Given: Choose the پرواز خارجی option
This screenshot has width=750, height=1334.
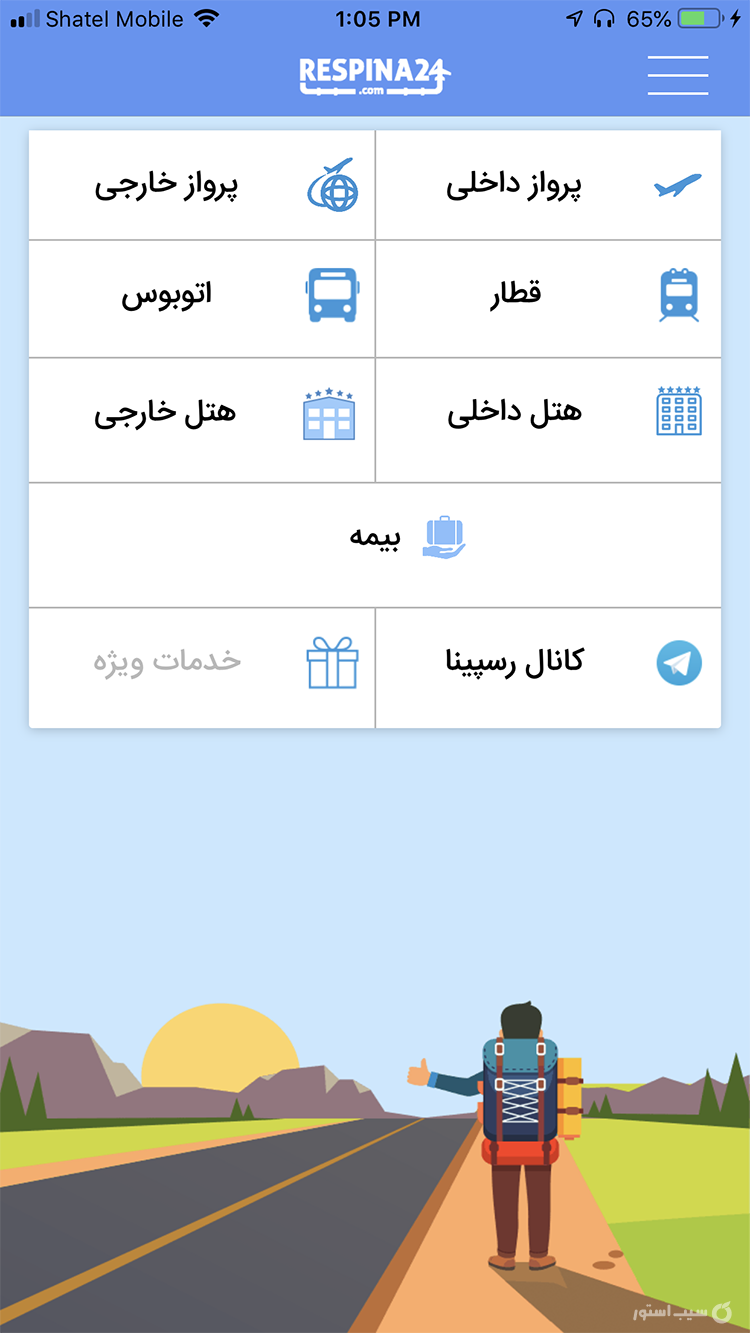Looking at the screenshot, I should (200, 184).
